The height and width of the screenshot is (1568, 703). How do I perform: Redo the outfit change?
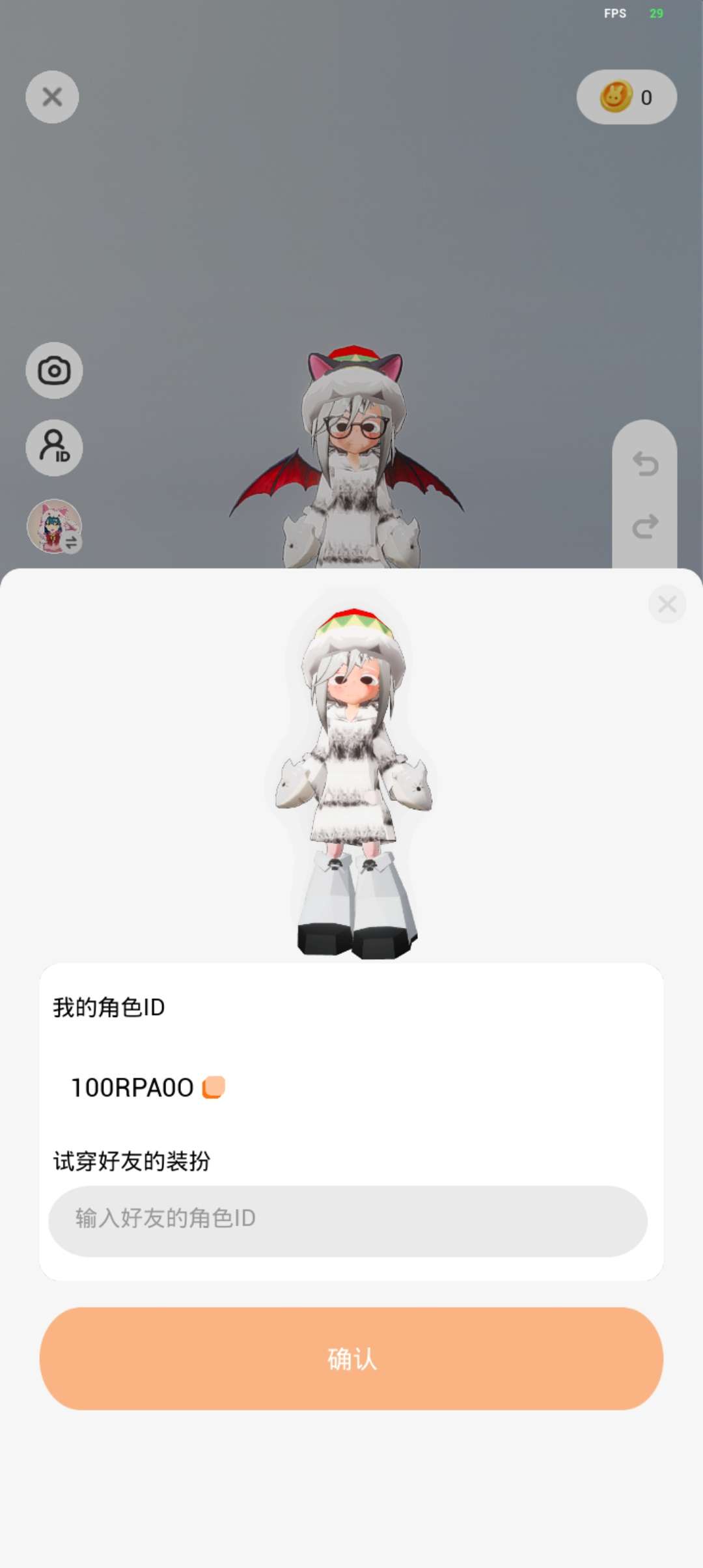point(645,526)
